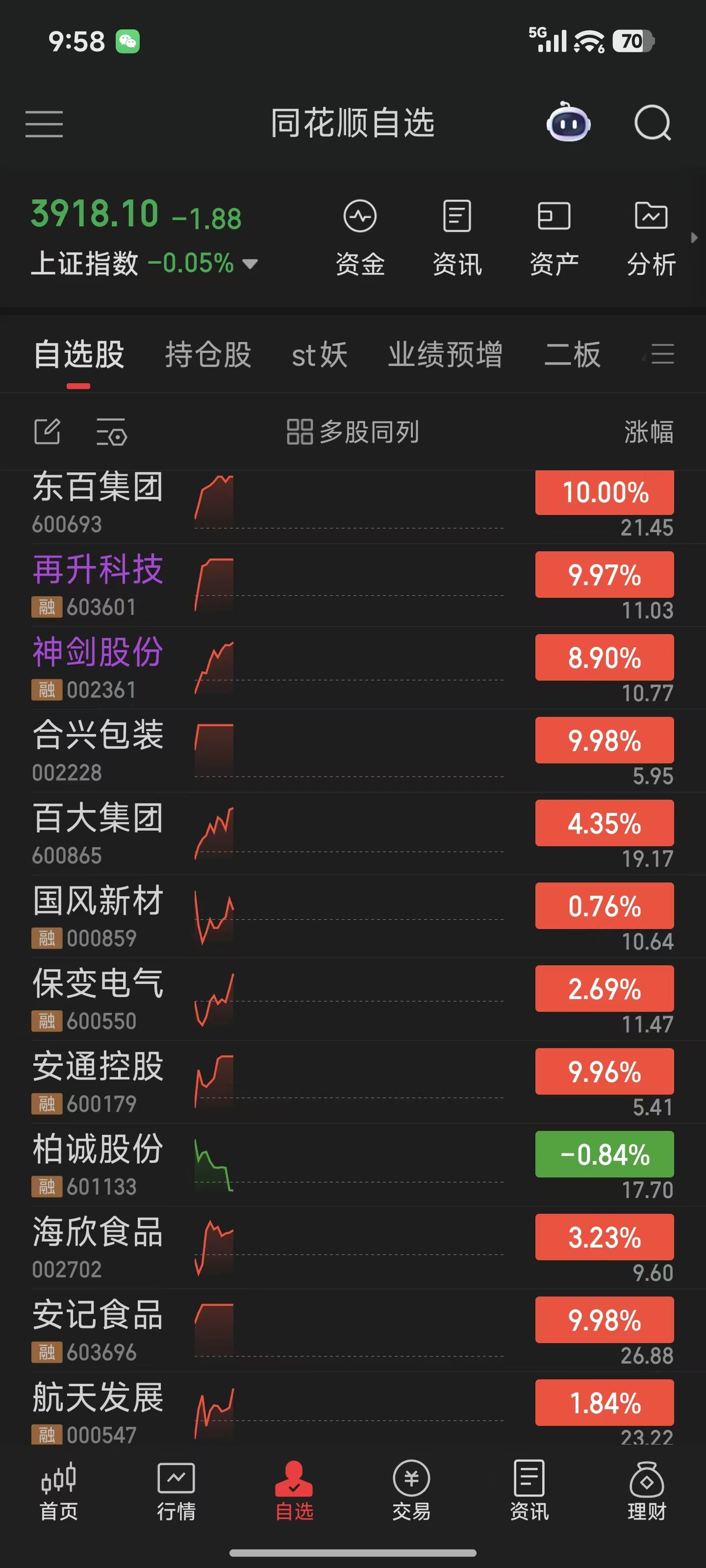This screenshot has height=1568, width=706.
Task: Switch to the st妖 tab
Action: pyautogui.click(x=319, y=355)
